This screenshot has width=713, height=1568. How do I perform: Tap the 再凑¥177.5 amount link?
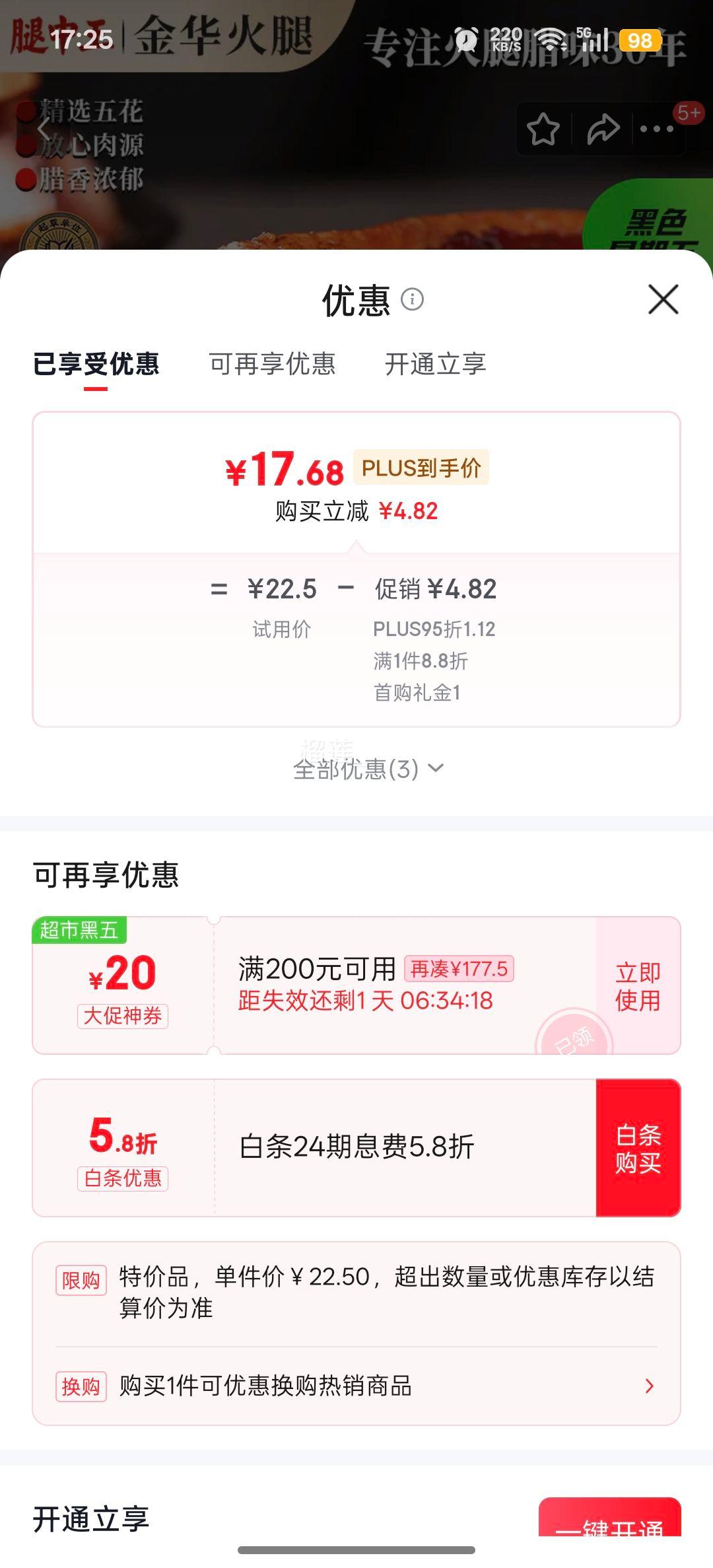click(x=459, y=966)
